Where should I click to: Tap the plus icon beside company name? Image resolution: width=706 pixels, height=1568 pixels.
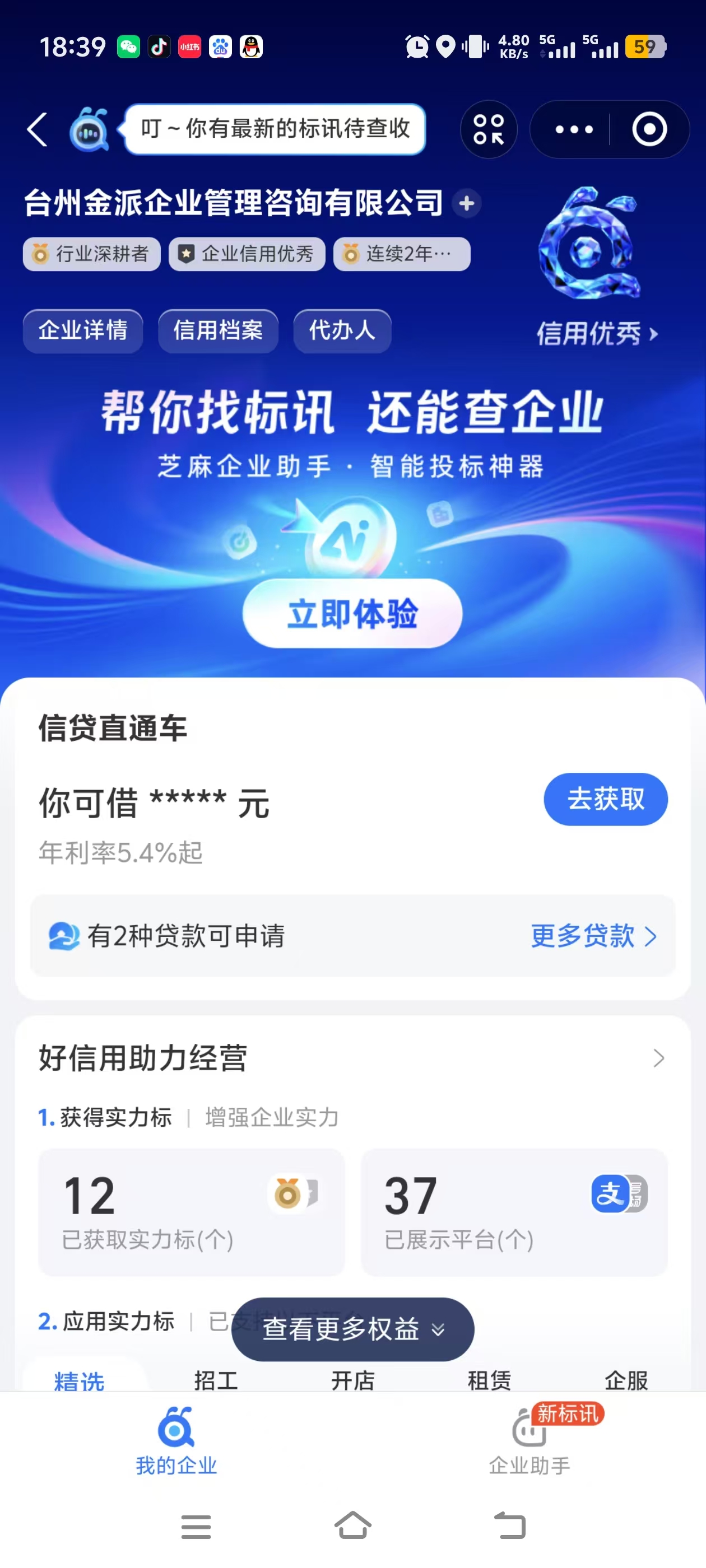467,203
